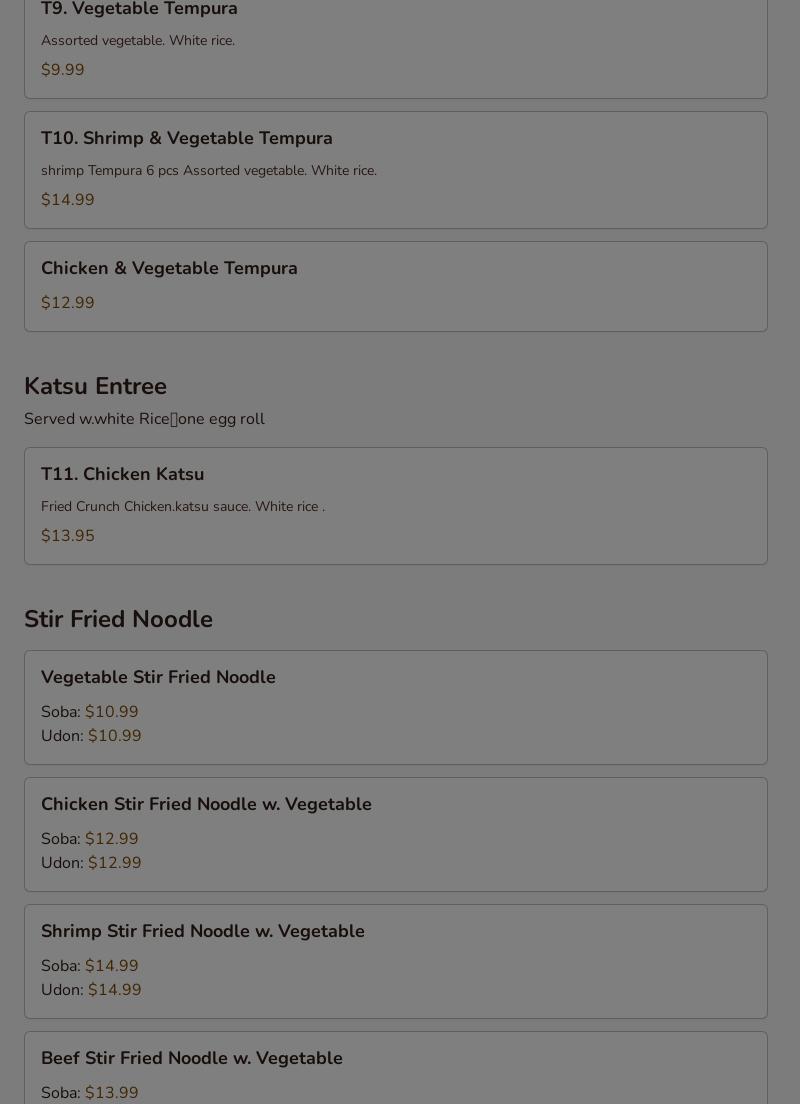
Task: Open T11. Chicken Katsu details
Action: (395, 506)
